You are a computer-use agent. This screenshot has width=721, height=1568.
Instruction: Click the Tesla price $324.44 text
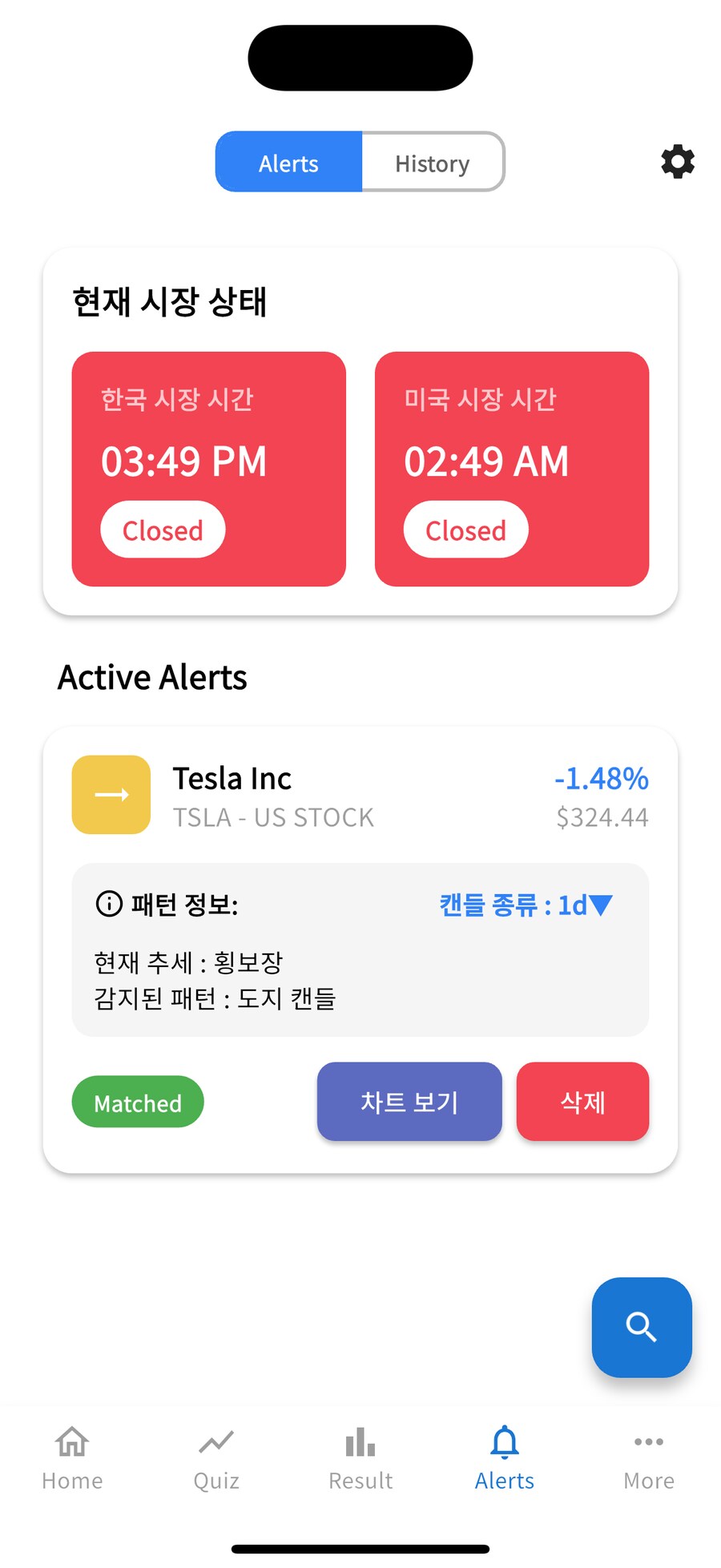point(602,816)
